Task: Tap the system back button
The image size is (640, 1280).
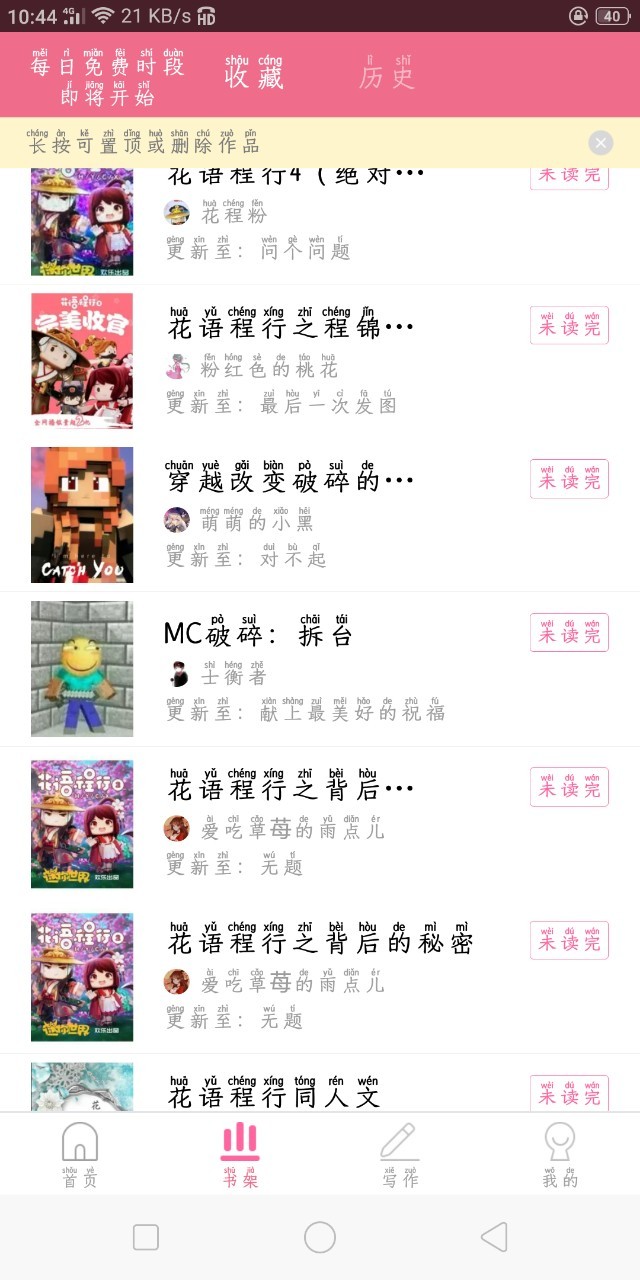Action: pos(494,1237)
